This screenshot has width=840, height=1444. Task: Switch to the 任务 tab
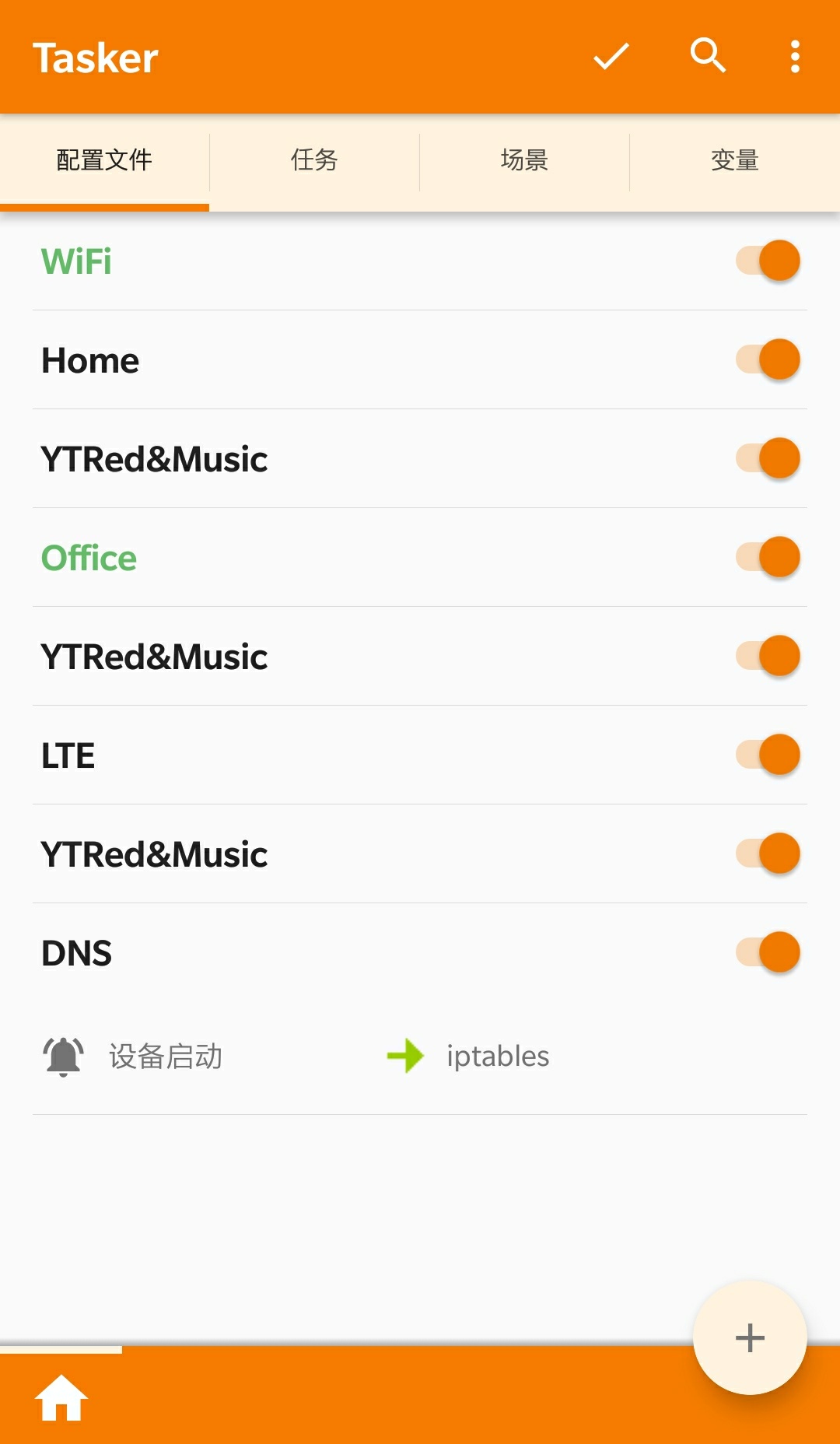[314, 161]
